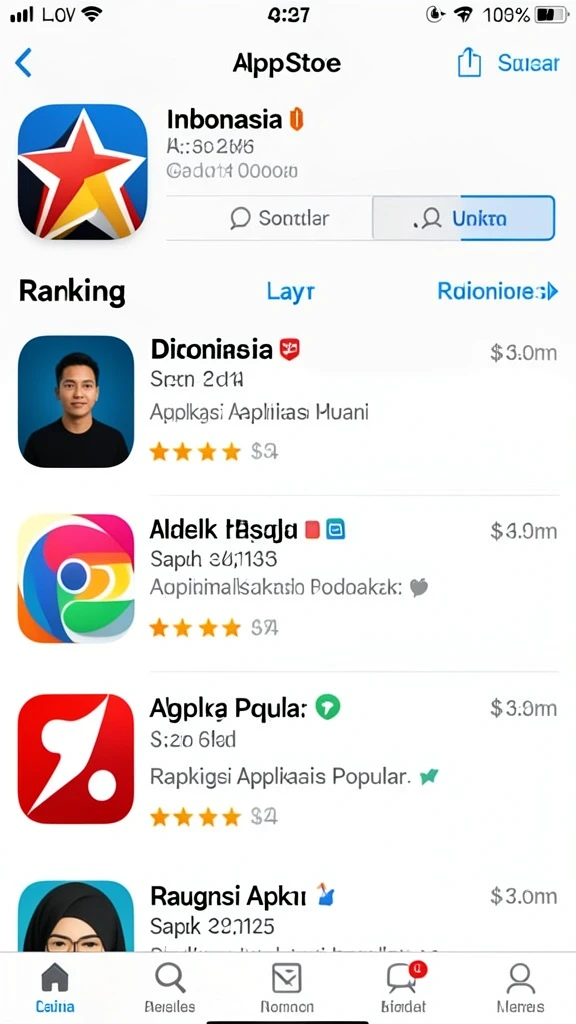Tap the share icon in the header

point(469,63)
